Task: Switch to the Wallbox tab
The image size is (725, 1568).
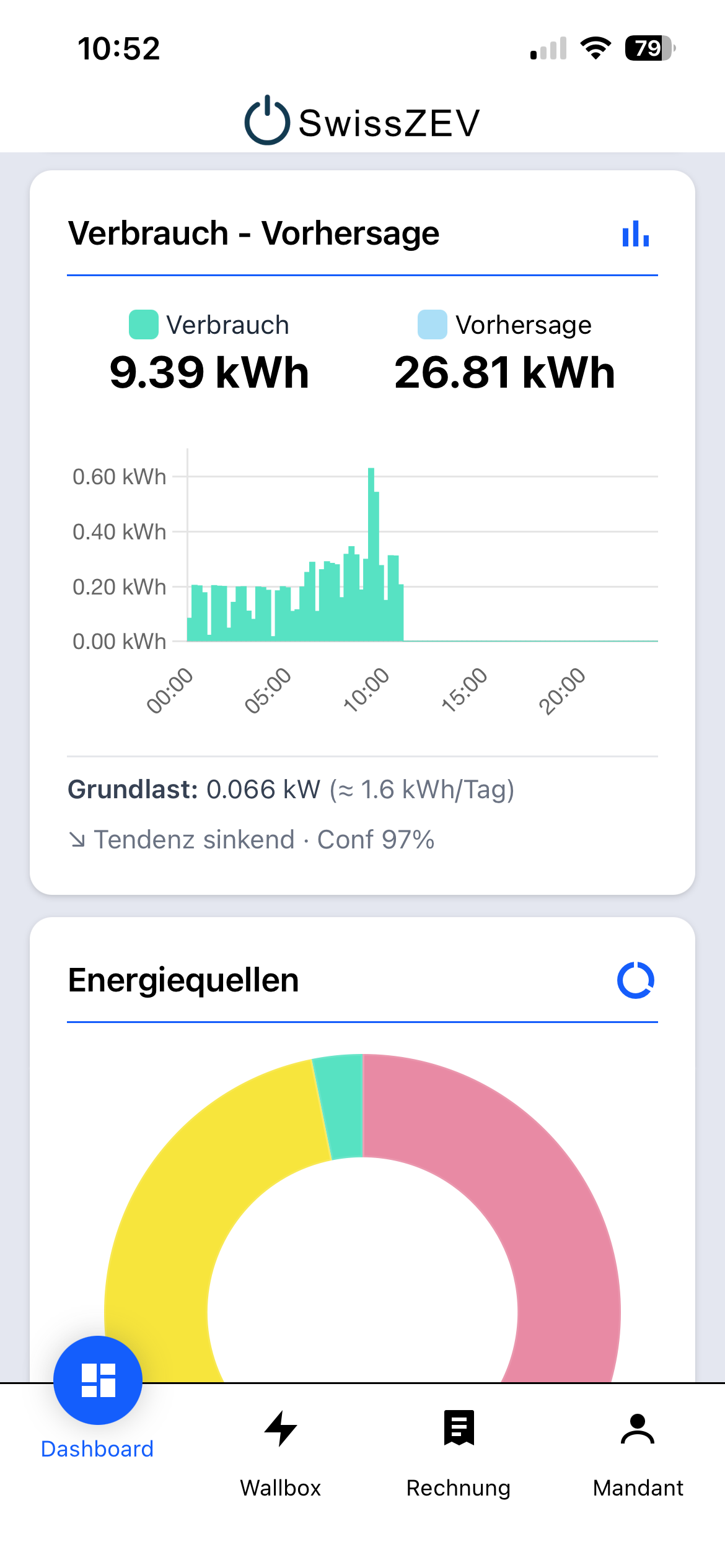Action: [x=280, y=1450]
